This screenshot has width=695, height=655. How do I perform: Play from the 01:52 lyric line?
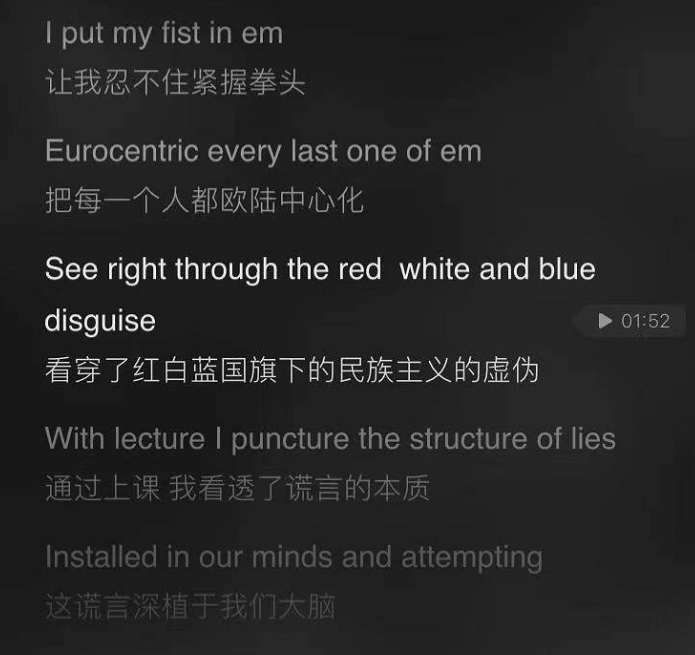pos(632,321)
